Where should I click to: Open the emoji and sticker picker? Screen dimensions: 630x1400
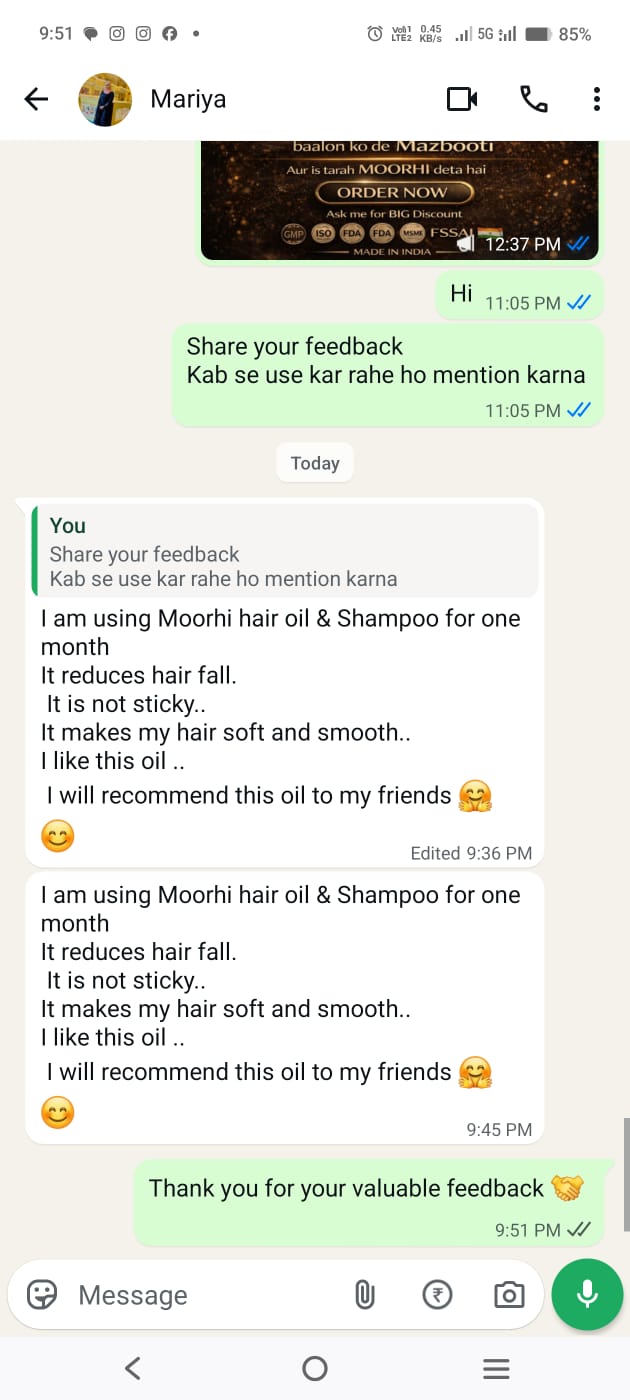click(x=42, y=1295)
